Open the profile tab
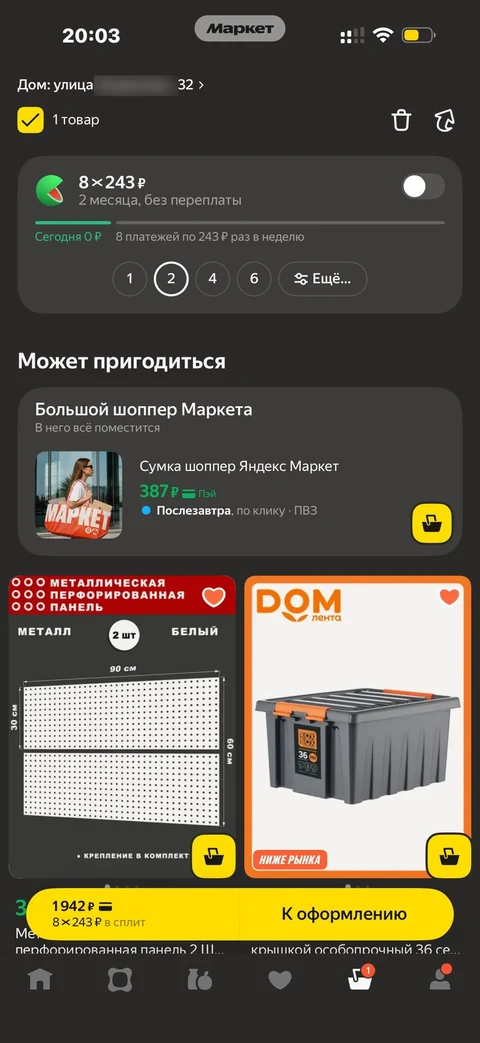This screenshot has height=1043, width=480. 440,978
